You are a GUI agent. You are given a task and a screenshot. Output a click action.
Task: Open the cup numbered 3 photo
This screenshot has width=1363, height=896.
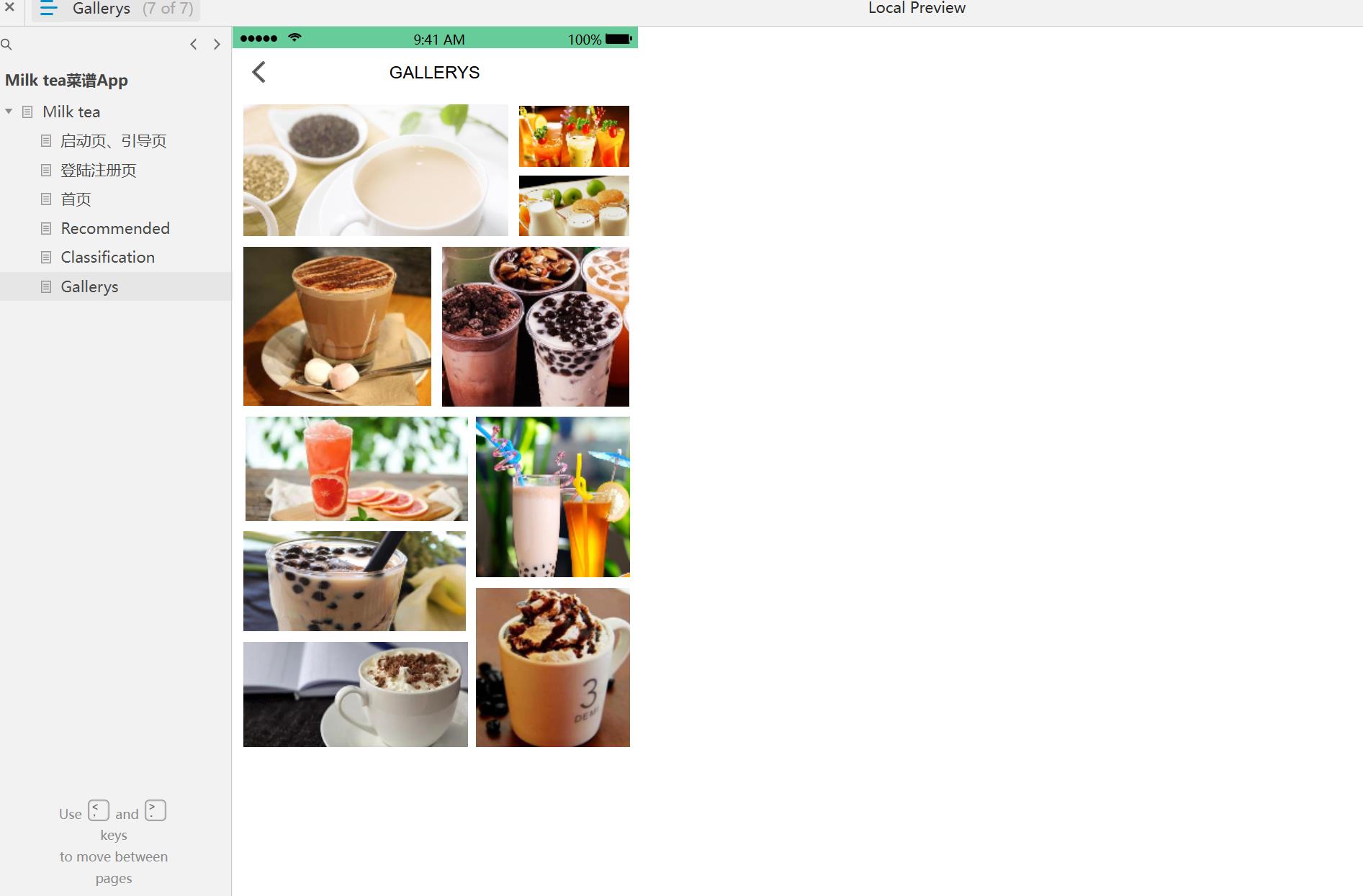(552, 667)
